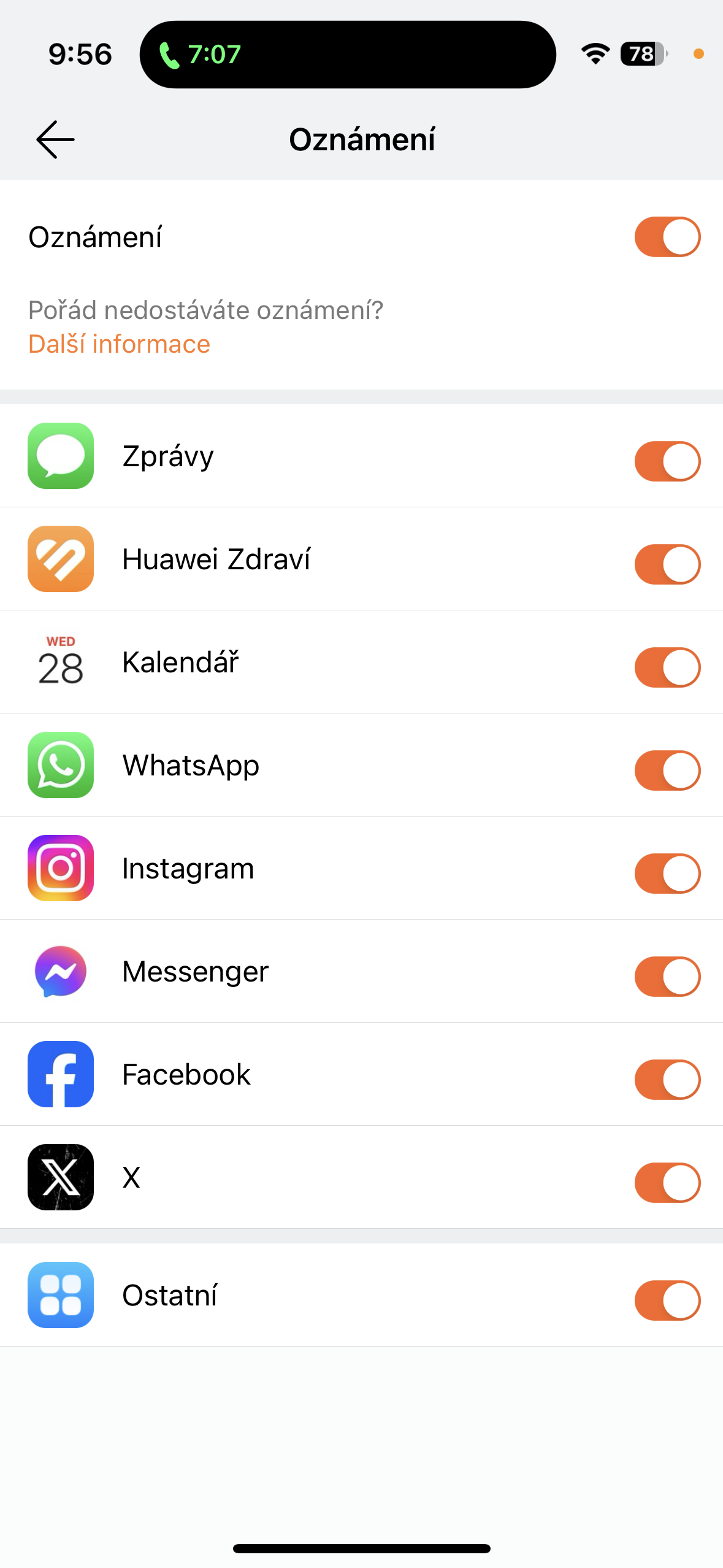Click the X app icon

point(61,1177)
